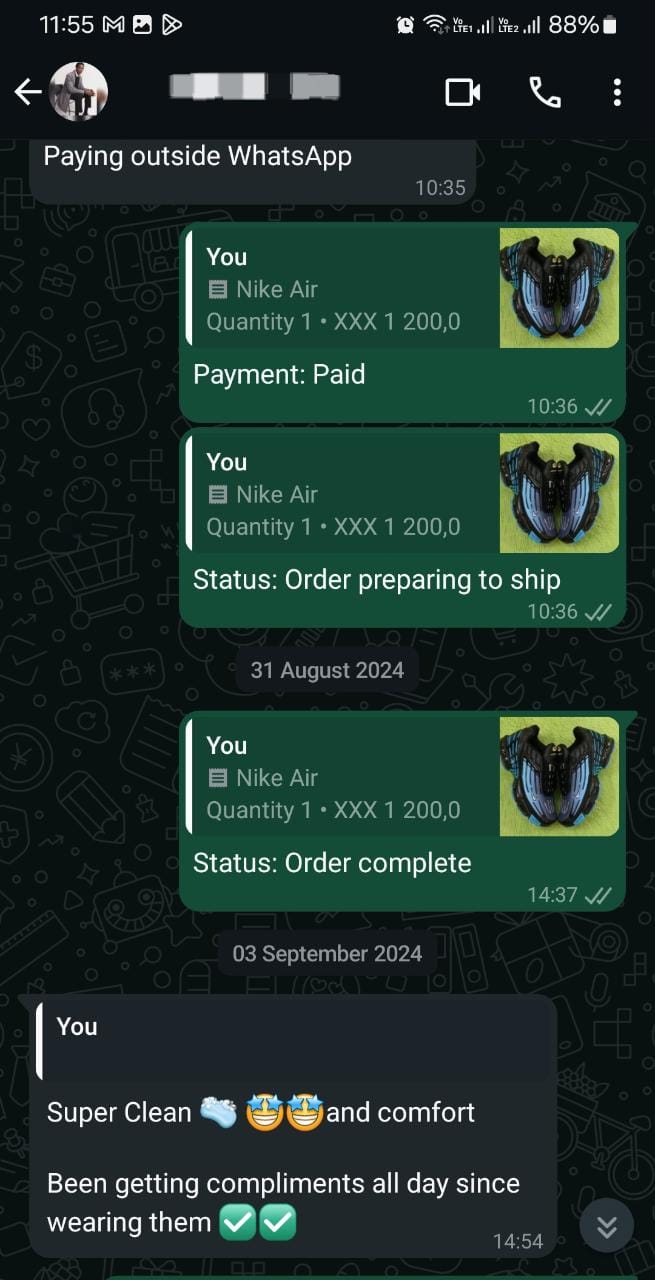
Task: Open the contact's profile picture
Action: [x=78, y=92]
